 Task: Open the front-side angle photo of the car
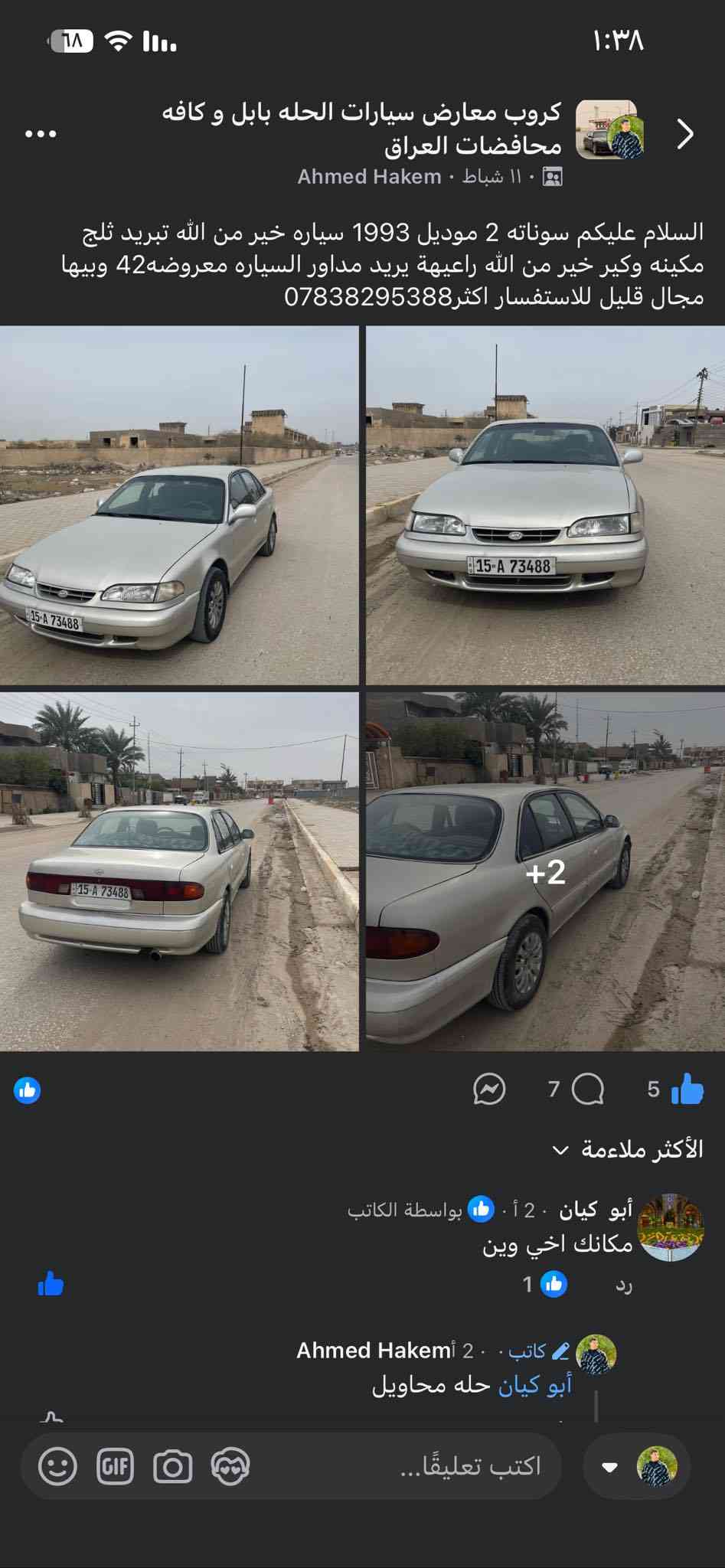(x=179, y=505)
